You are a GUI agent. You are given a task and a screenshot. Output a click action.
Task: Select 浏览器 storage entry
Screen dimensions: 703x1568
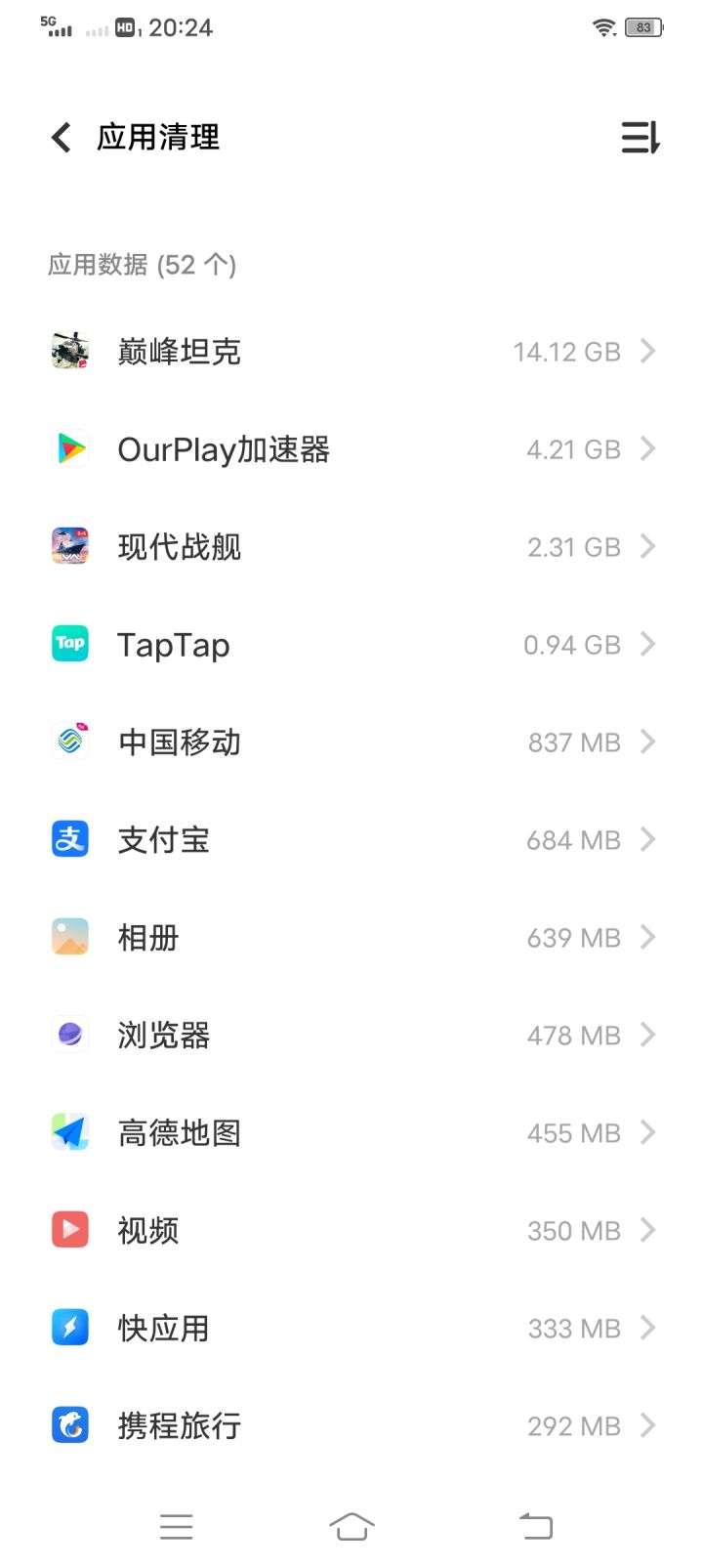(351, 1035)
